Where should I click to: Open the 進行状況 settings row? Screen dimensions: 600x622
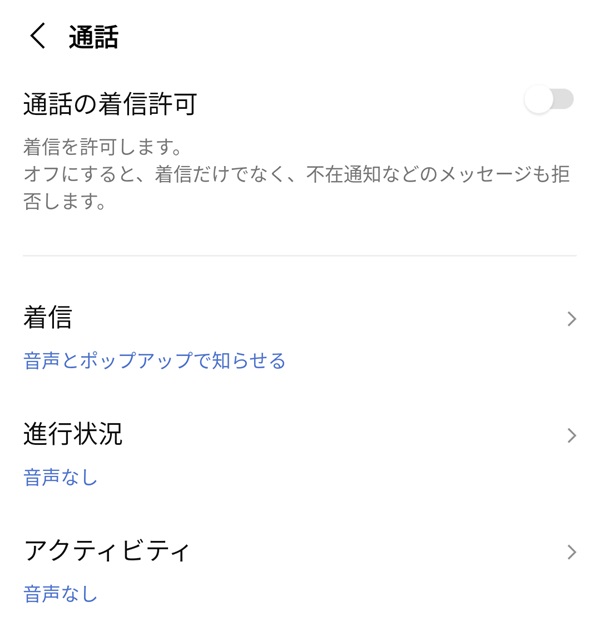(x=300, y=453)
